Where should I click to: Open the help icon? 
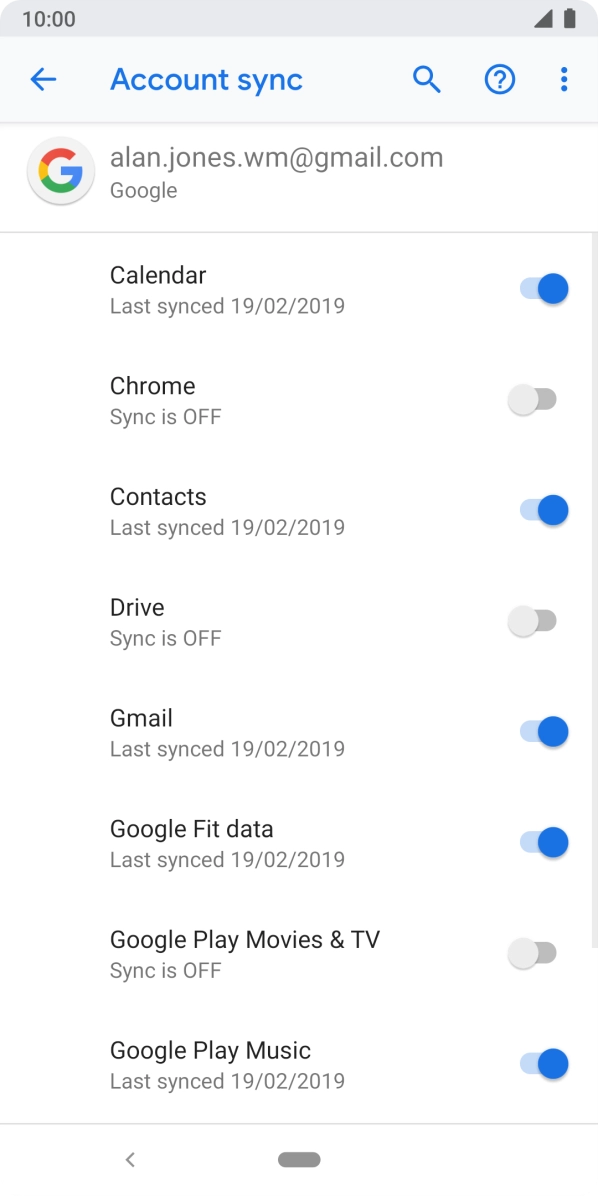point(500,79)
